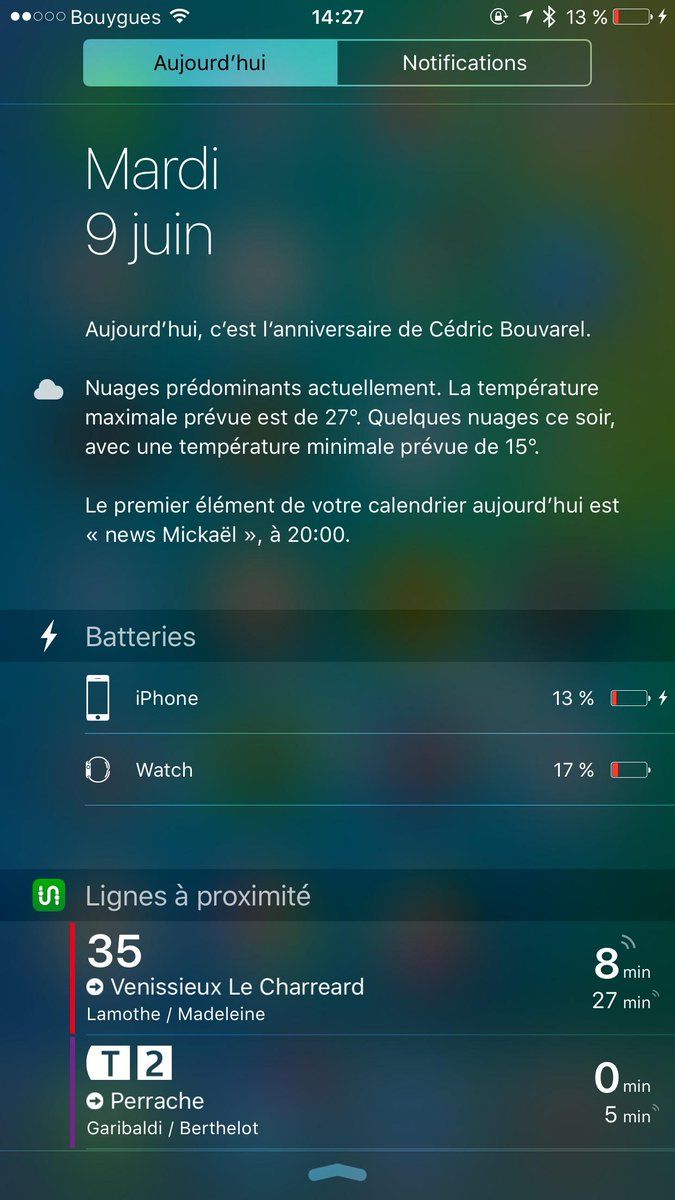Open the calendar event summary text
Viewport: 675px width, 1200px height.
tap(352, 521)
